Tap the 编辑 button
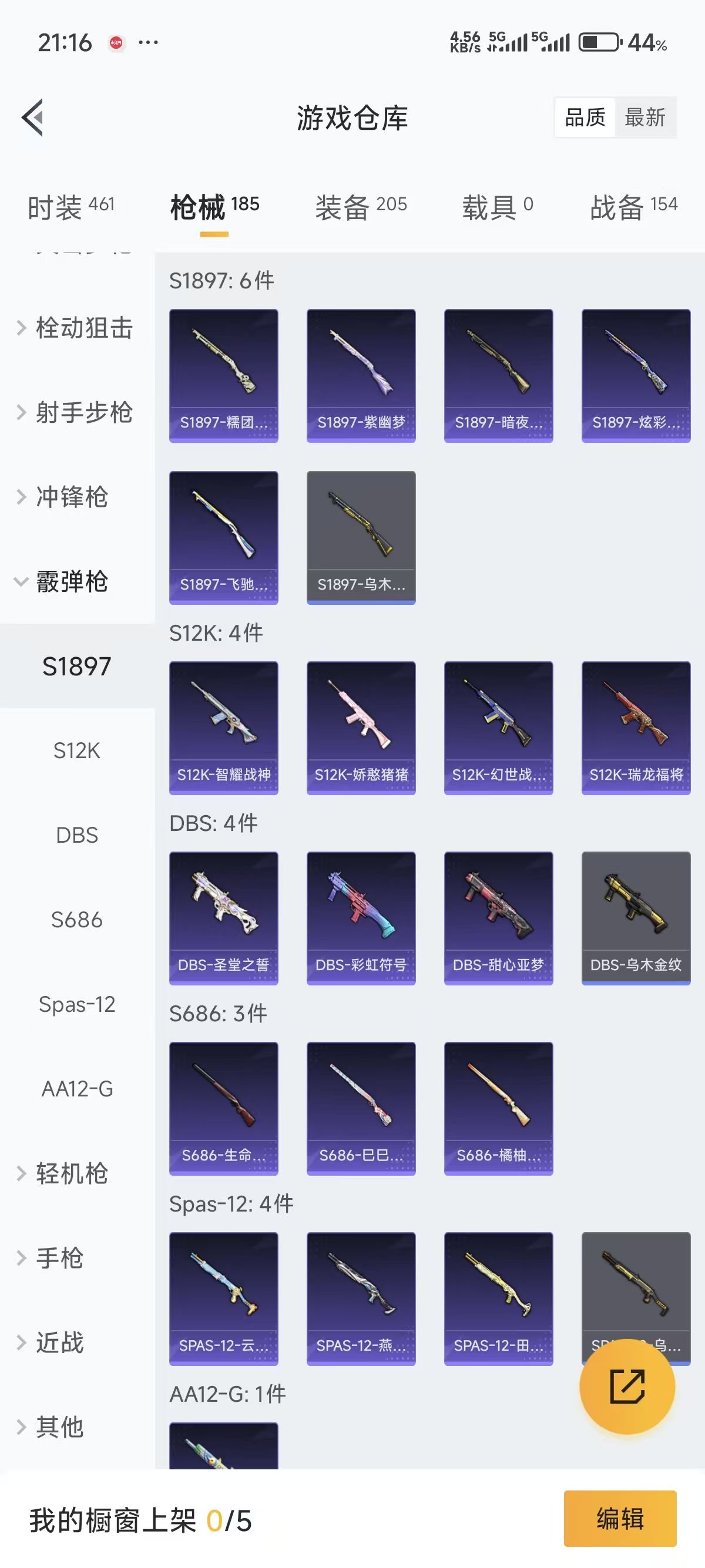705x1568 pixels. point(620,1518)
